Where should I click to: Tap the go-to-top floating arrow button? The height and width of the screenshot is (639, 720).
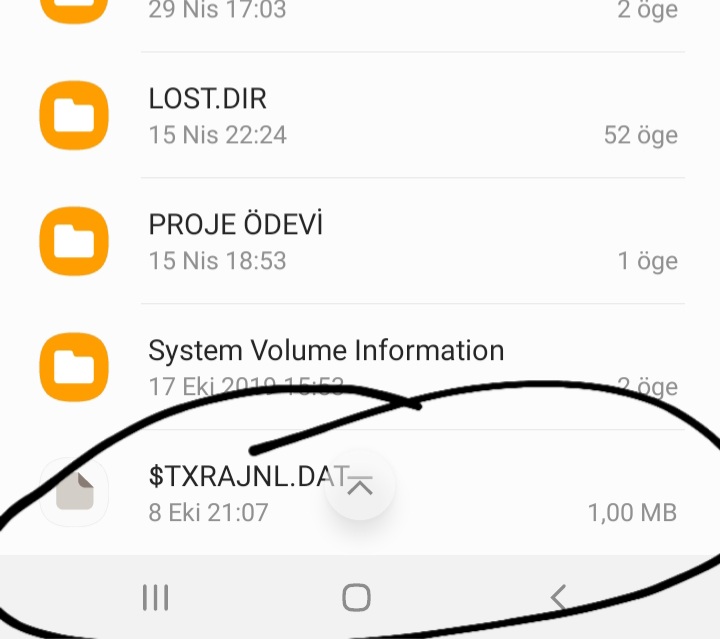(x=360, y=486)
